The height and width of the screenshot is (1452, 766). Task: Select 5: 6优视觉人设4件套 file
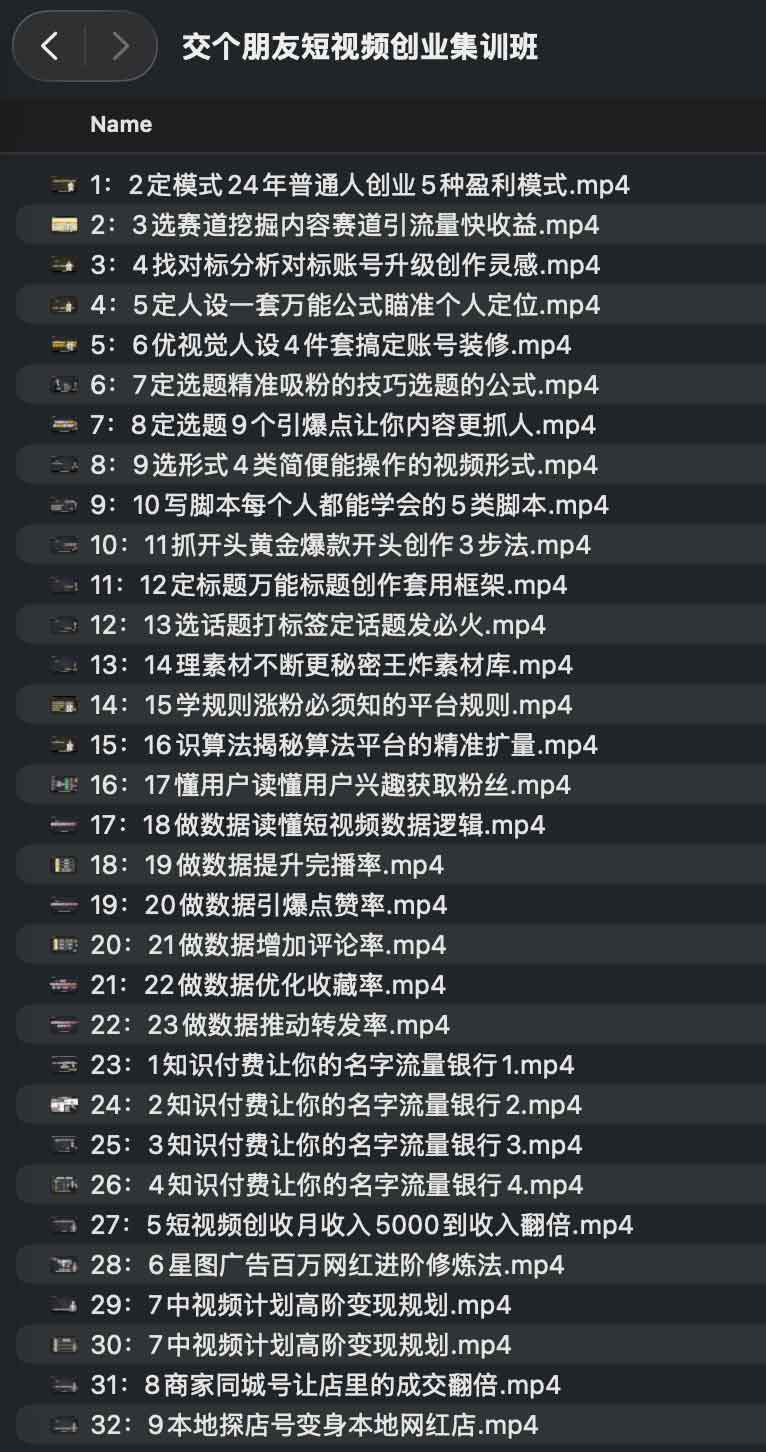pyautogui.click(x=330, y=345)
